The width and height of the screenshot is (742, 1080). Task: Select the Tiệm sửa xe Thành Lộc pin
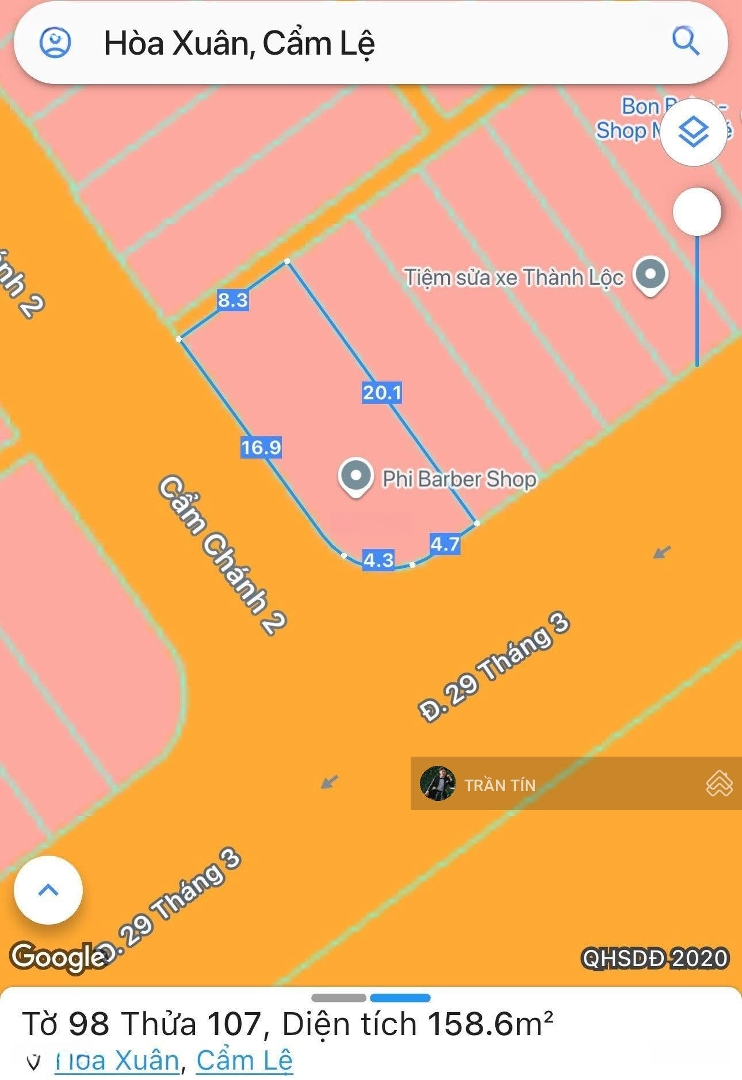(x=652, y=275)
